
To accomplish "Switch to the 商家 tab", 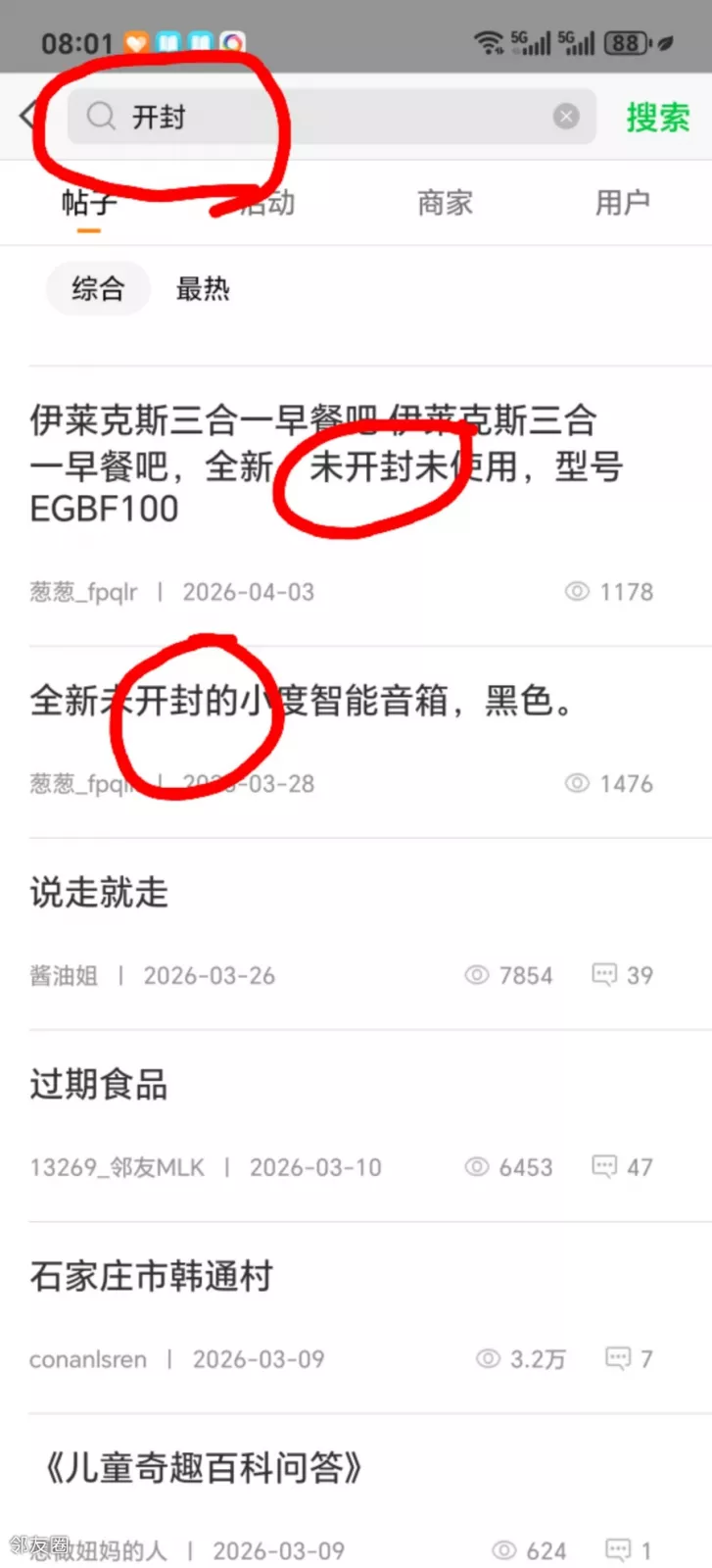I will point(445,203).
